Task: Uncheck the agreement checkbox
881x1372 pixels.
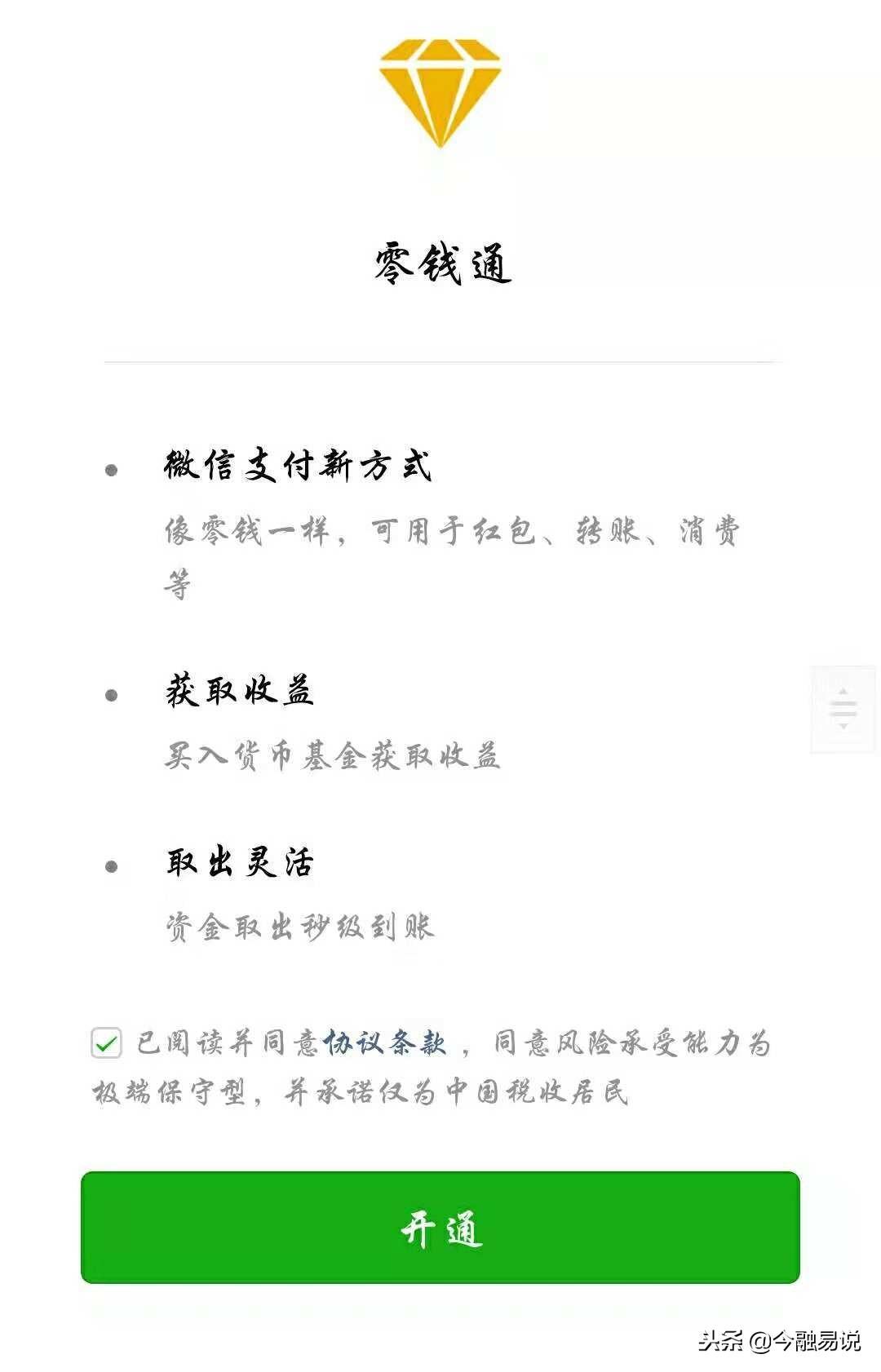Action: (x=107, y=1042)
